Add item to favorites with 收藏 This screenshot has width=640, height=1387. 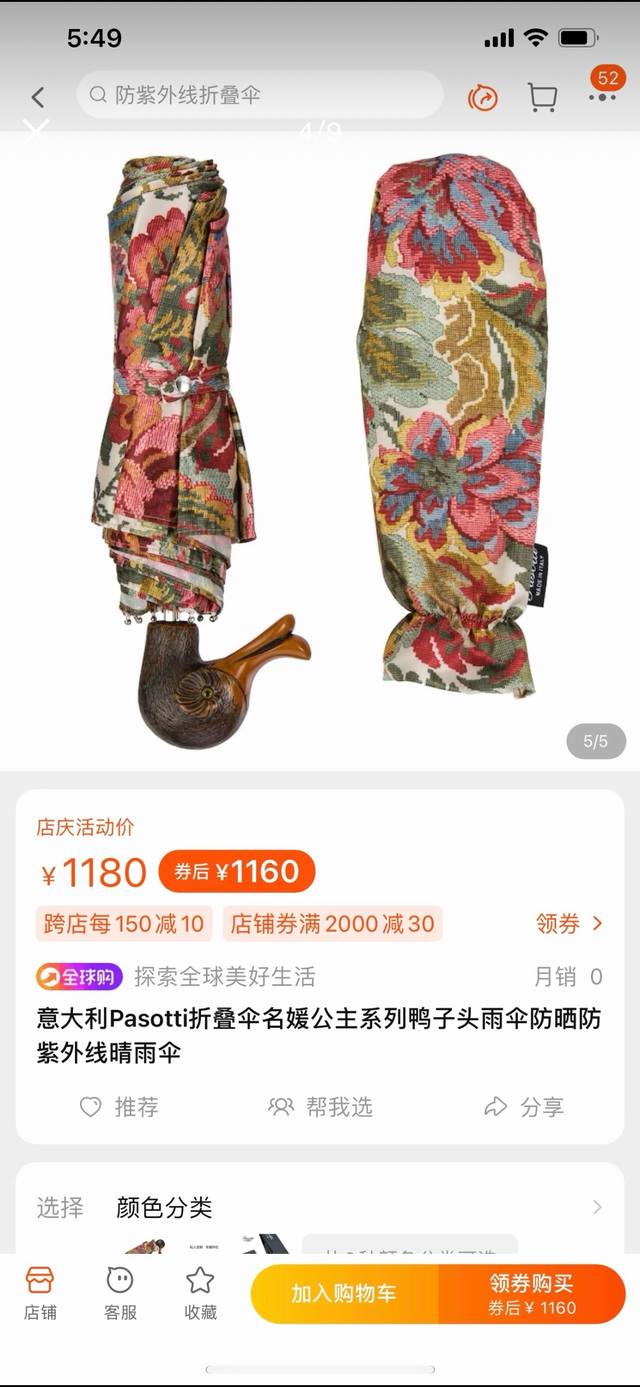tap(200, 1292)
